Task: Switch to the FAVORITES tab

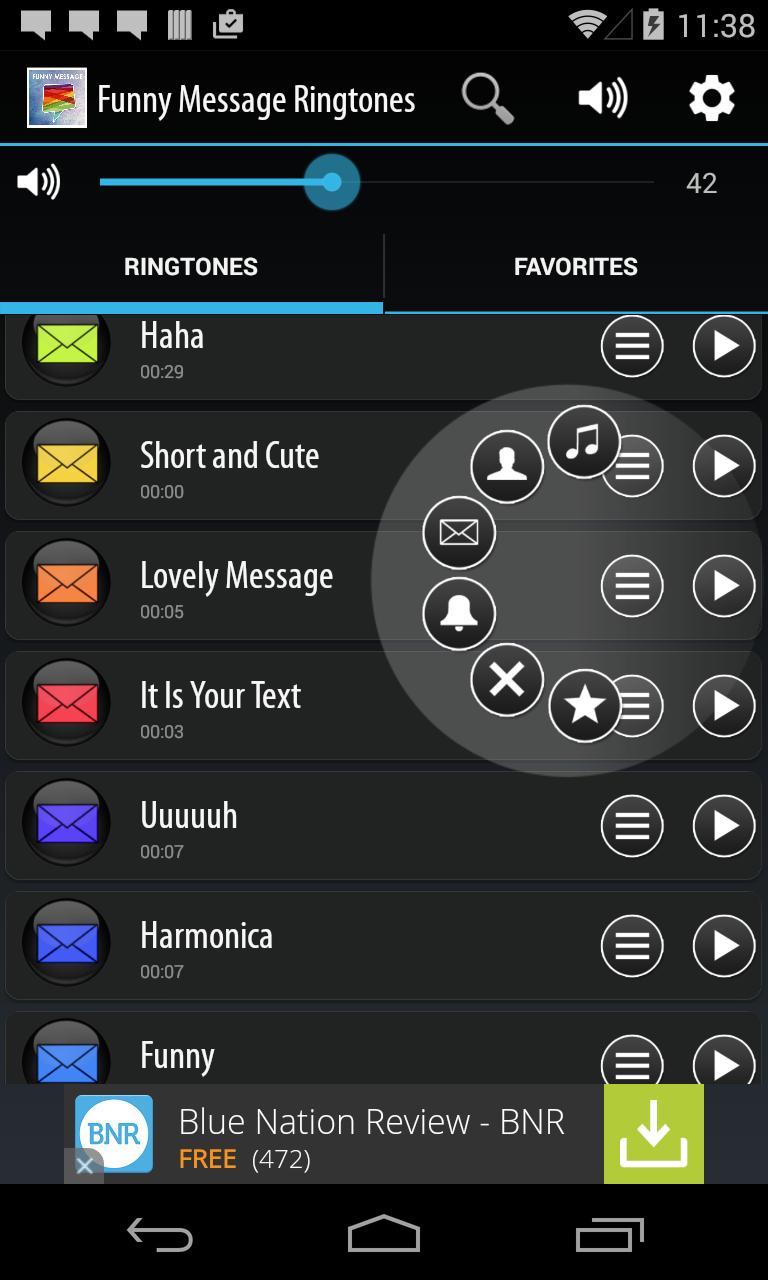Action: point(575,266)
